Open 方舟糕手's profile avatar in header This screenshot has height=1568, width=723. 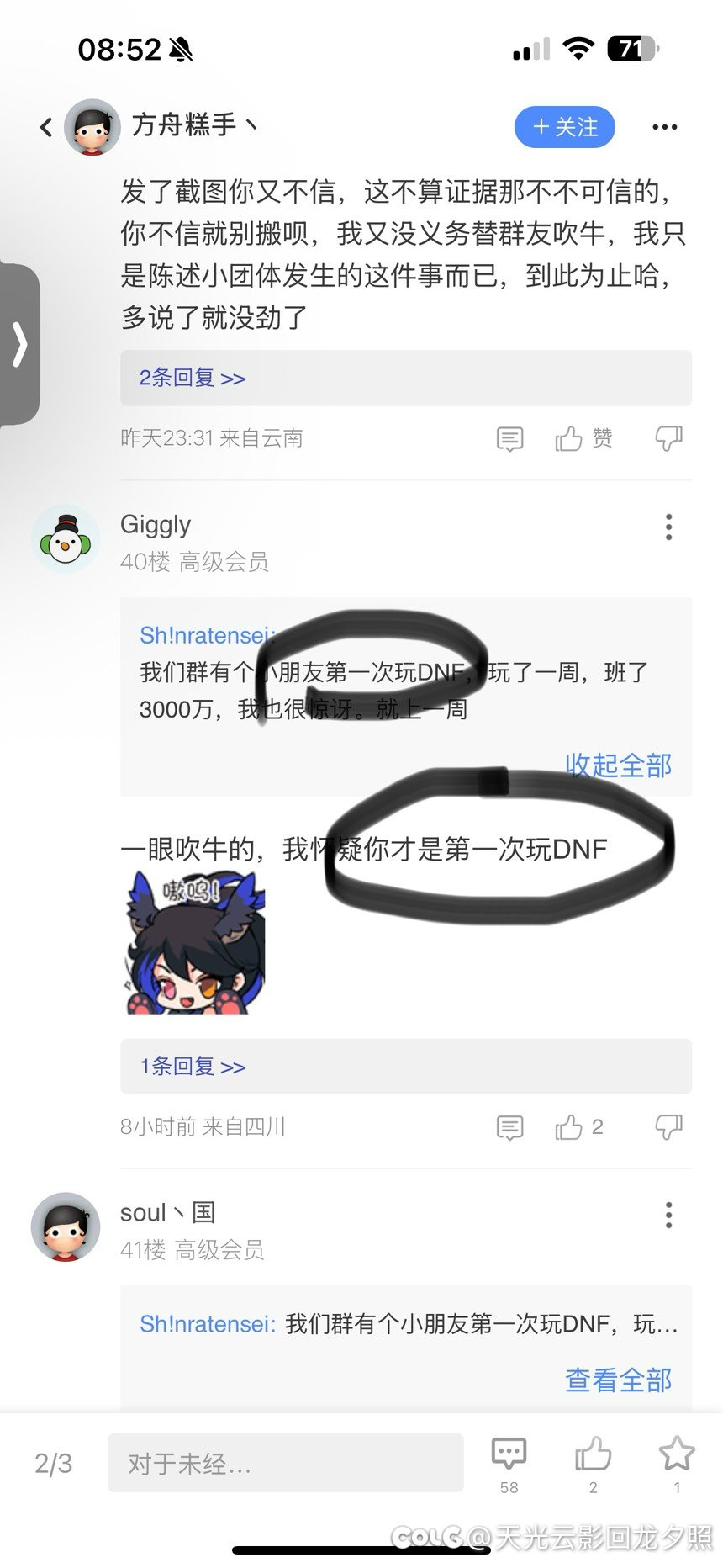92,127
